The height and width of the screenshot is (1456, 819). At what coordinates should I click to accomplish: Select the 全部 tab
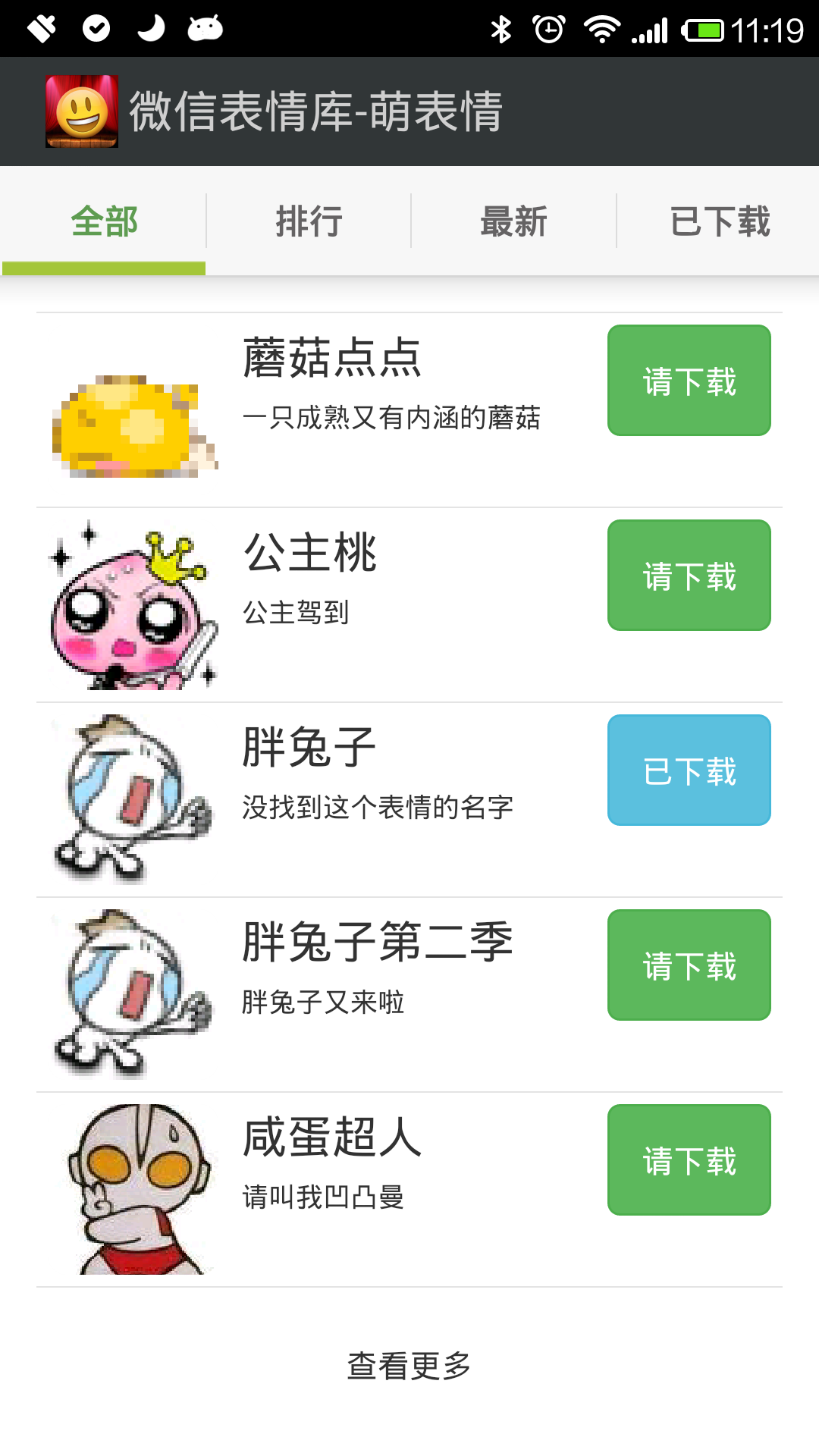[103, 221]
